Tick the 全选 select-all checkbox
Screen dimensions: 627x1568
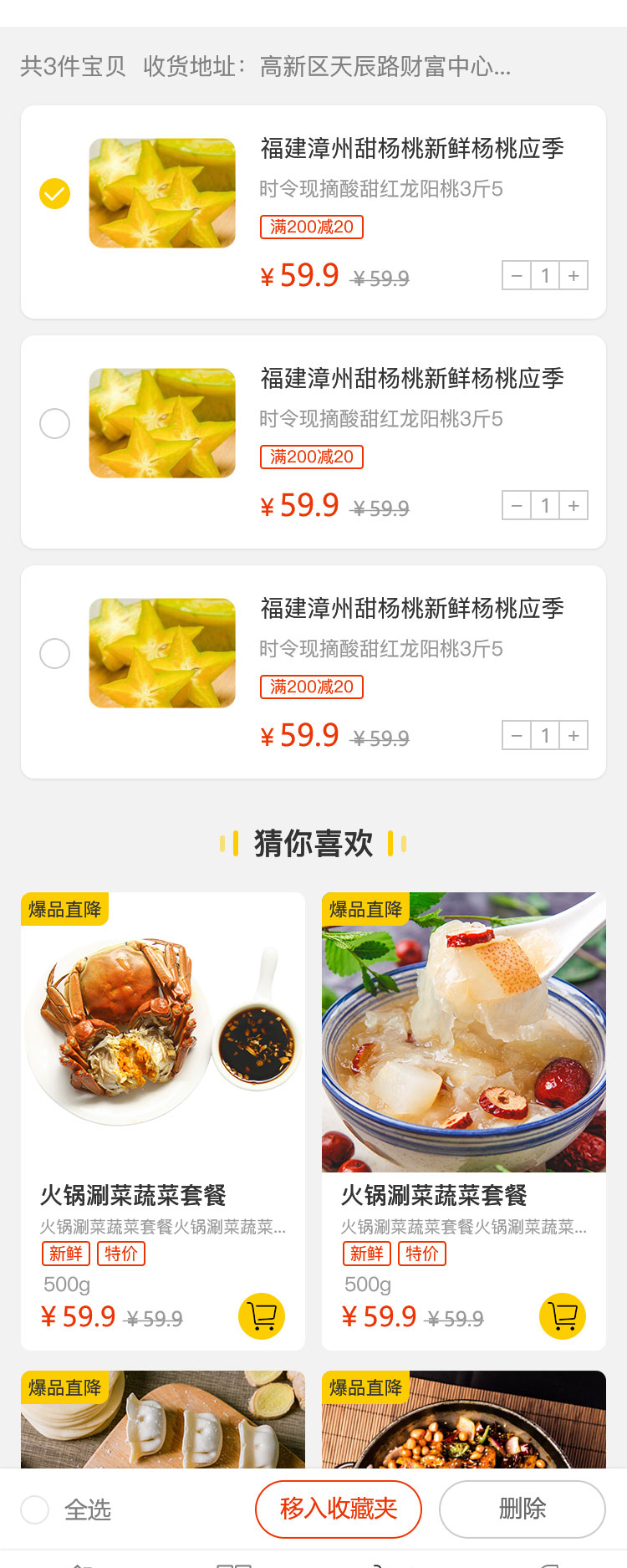(x=35, y=1509)
